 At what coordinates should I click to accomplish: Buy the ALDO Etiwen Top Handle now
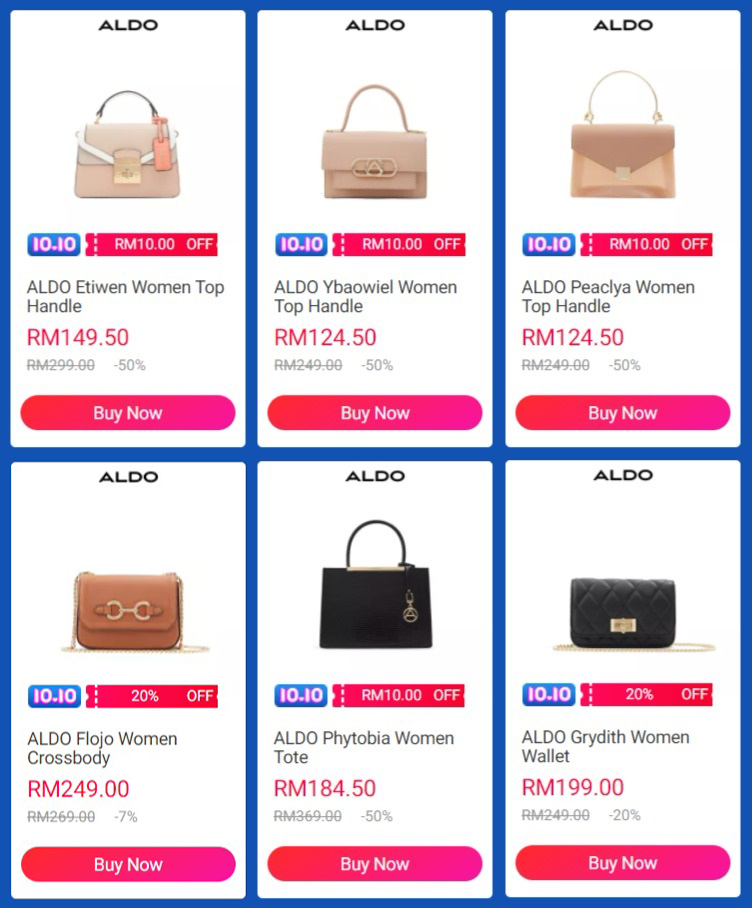[x=128, y=413]
